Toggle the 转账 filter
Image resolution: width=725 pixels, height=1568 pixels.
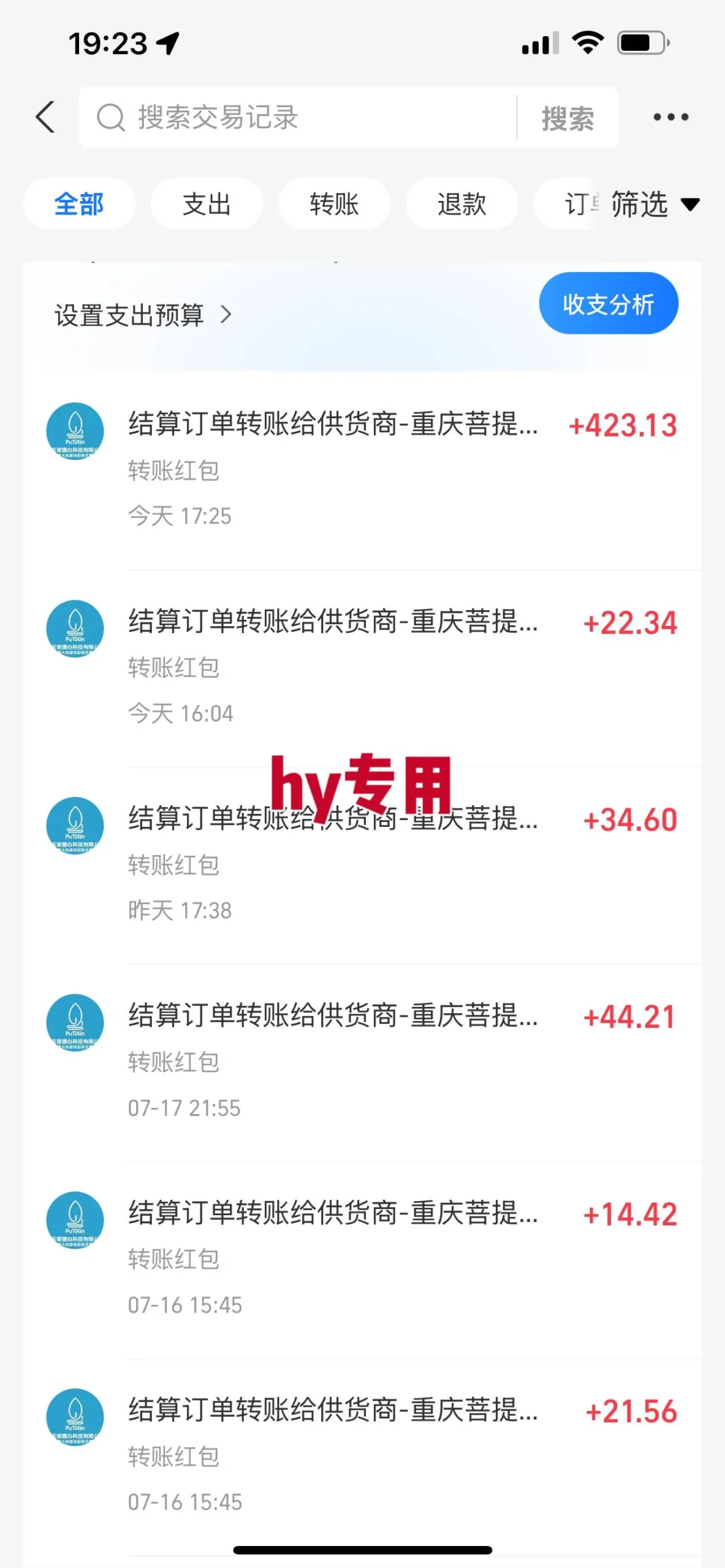[x=334, y=204]
